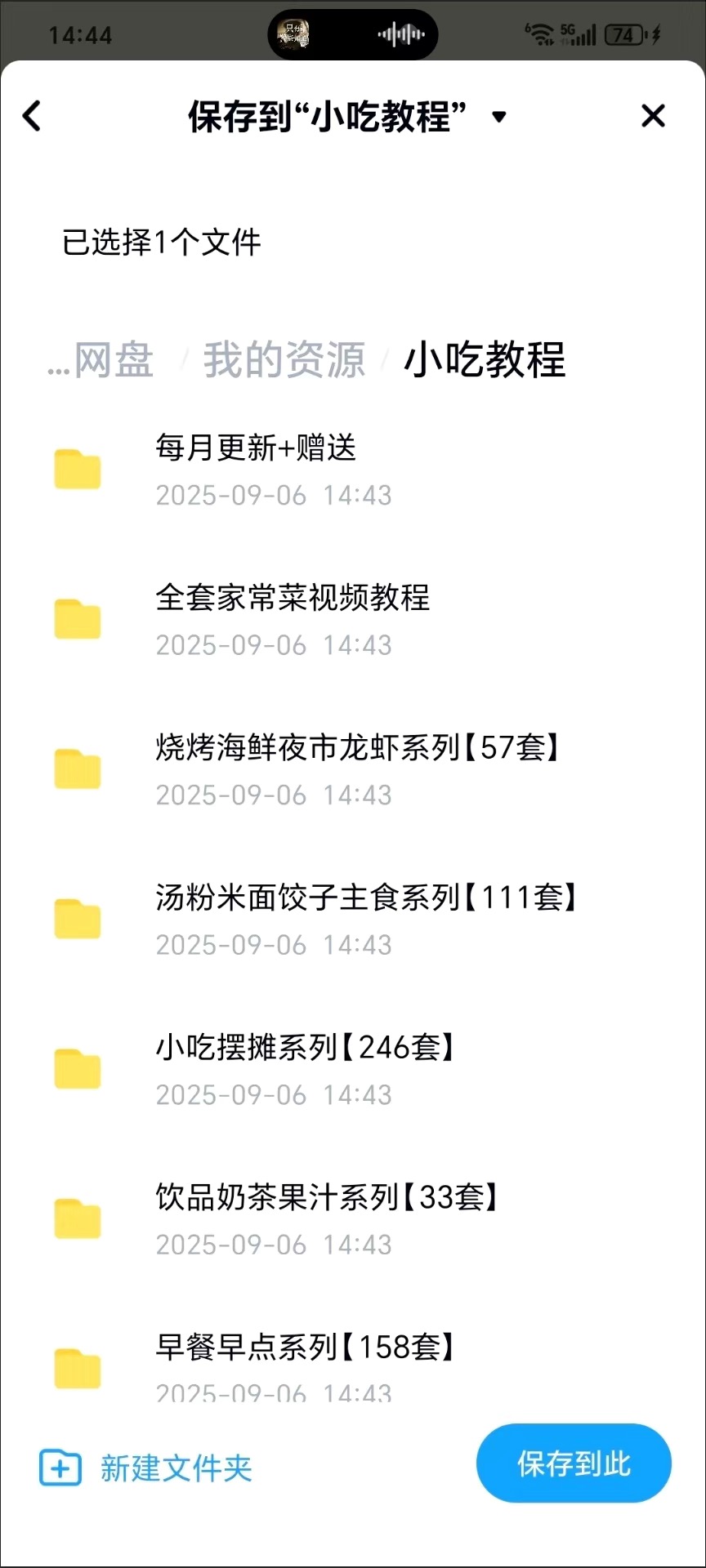The width and height of the screenshot is (706, 1568).
Task: Tap the 全套家常菜视频教程 folder icon
Action: coord(78,619)
